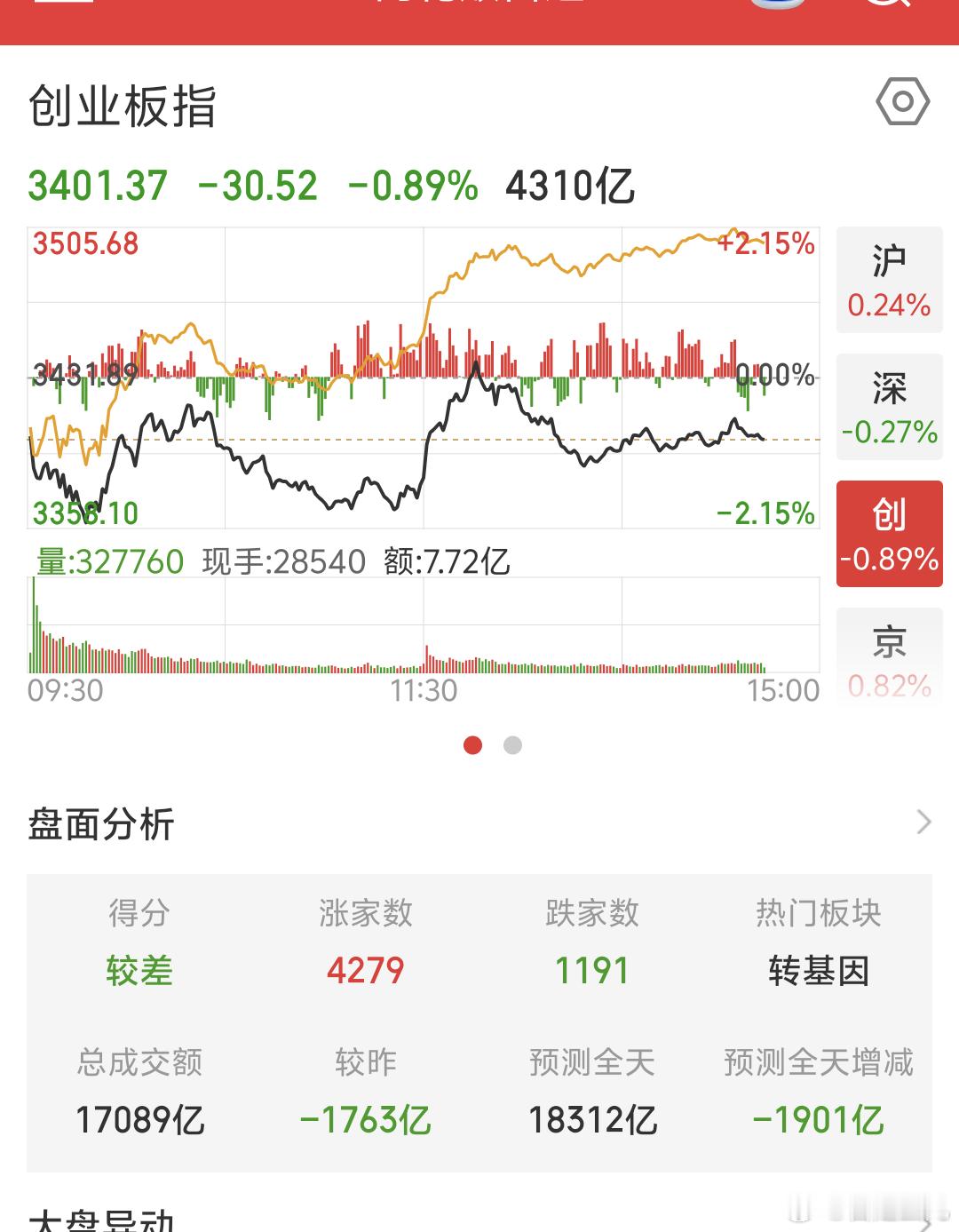Open the 转基因 hot sector
The image size is (959, 1232).
pos(818,971)
